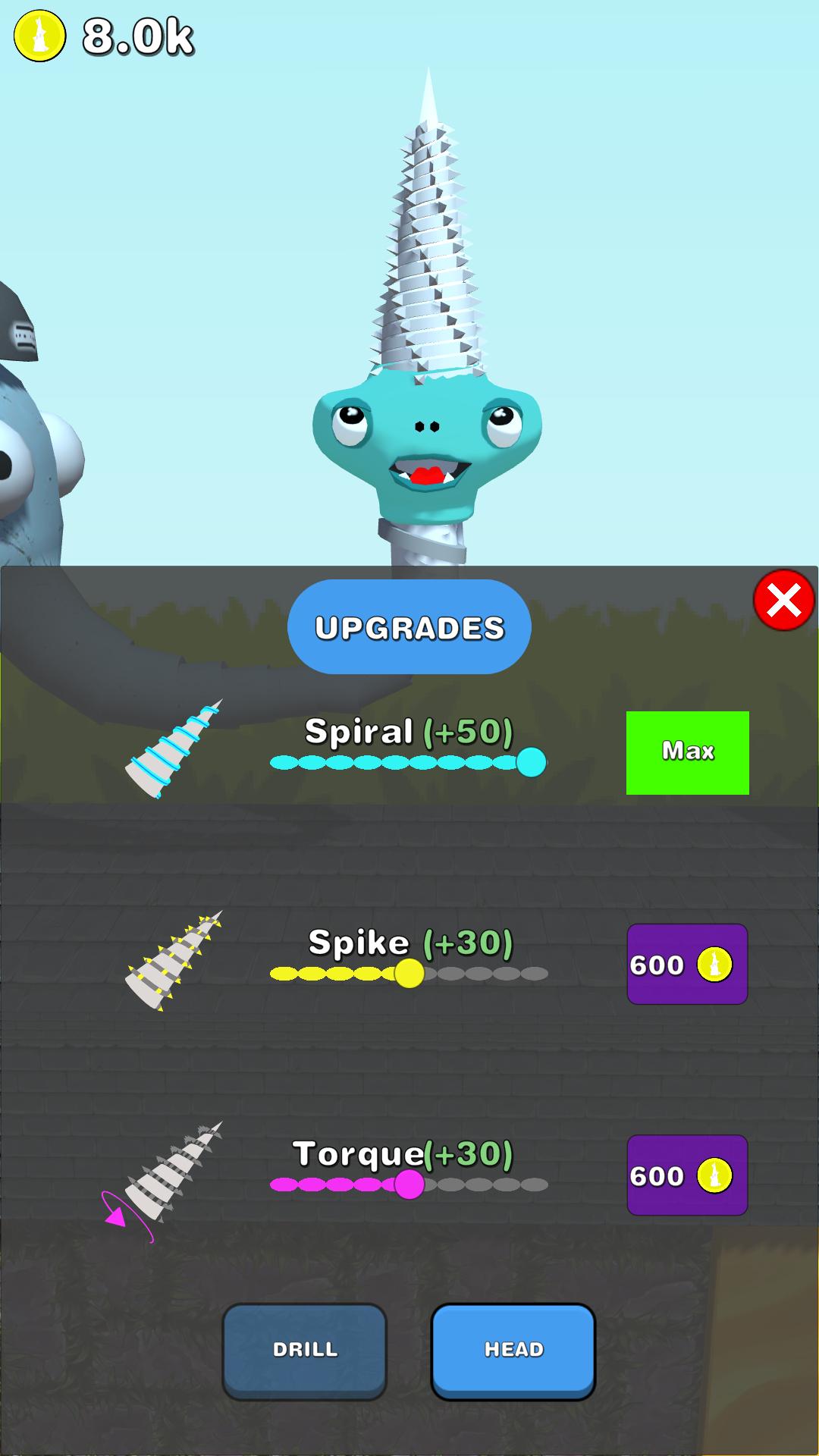This screenshot has height=1456, width=819.
Task: Buy the Spike upgrade for 600
Action: coord(687,964)
